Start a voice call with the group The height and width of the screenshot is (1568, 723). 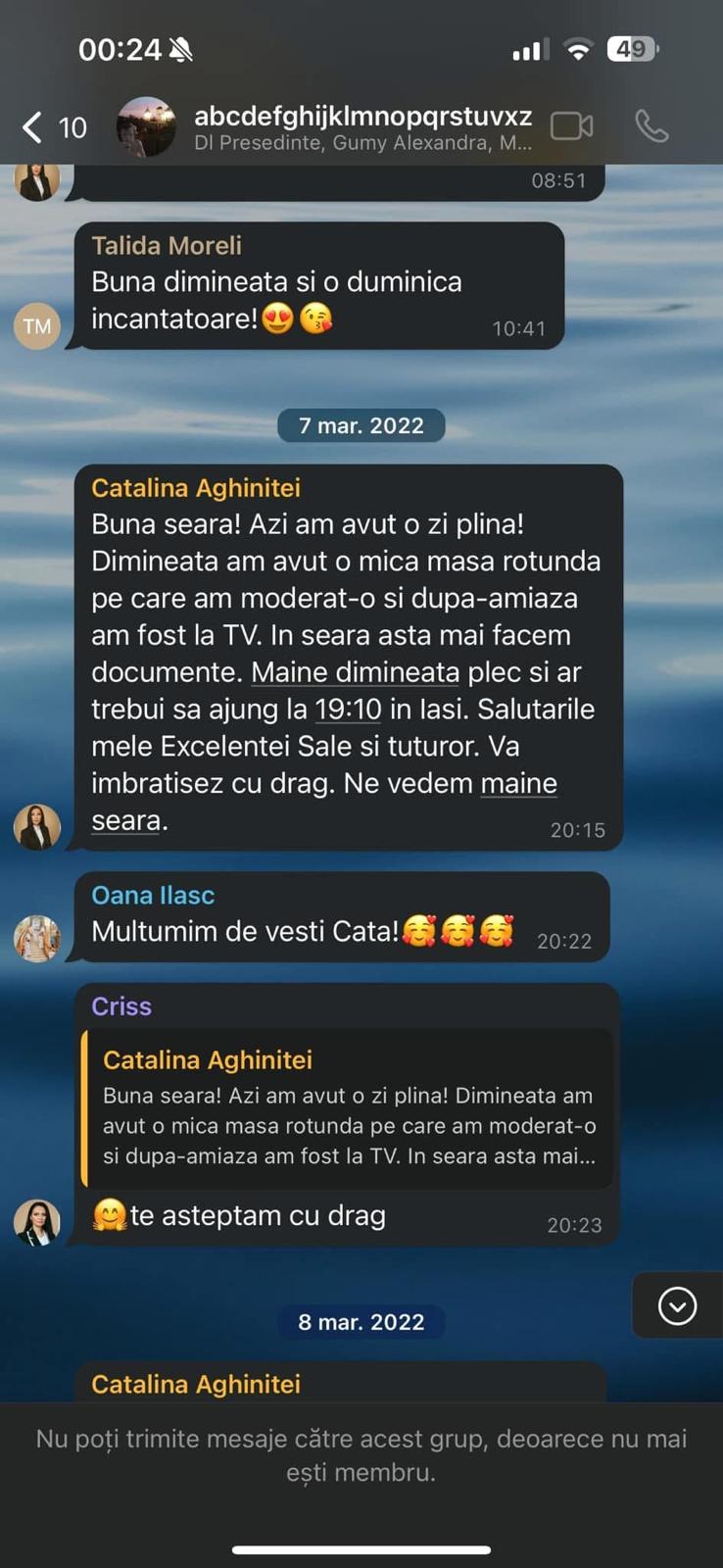coord(651,126)
